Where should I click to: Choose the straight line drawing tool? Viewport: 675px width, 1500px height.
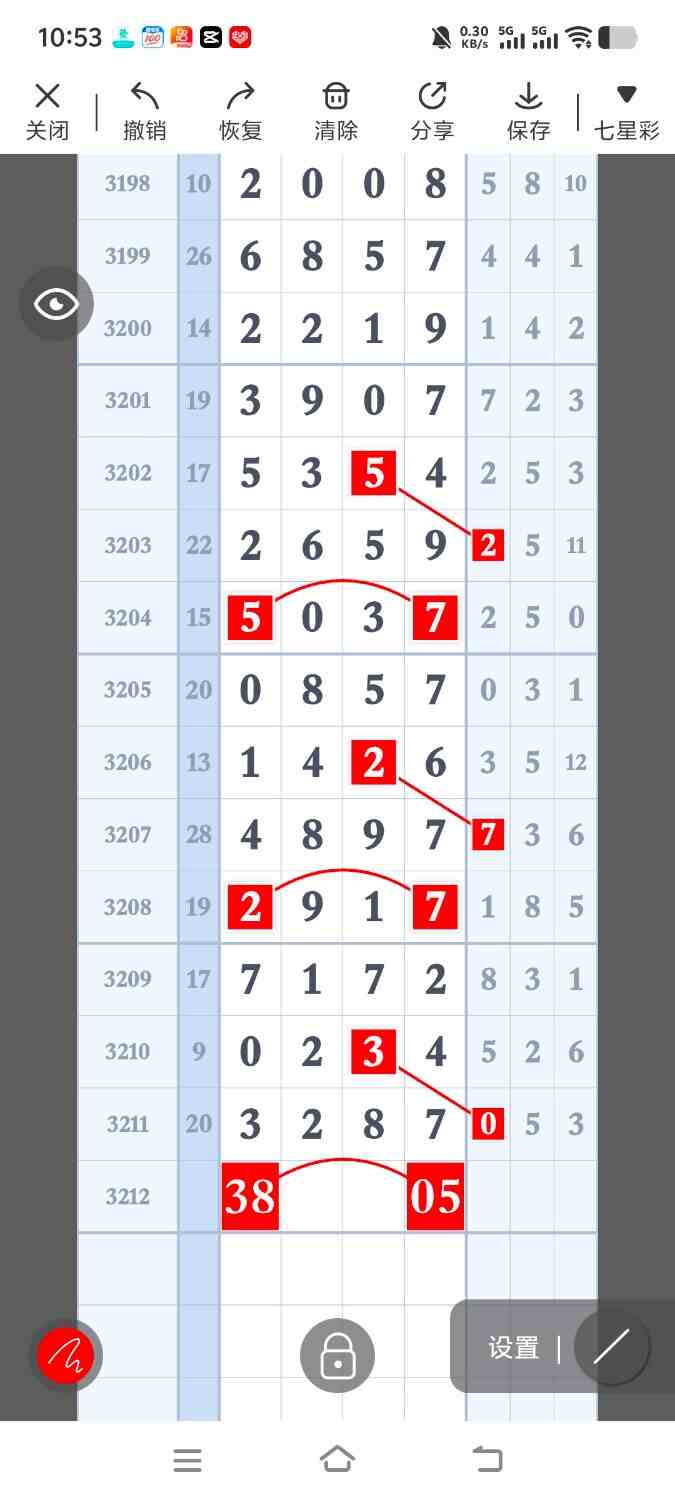tap(612, 1347)
